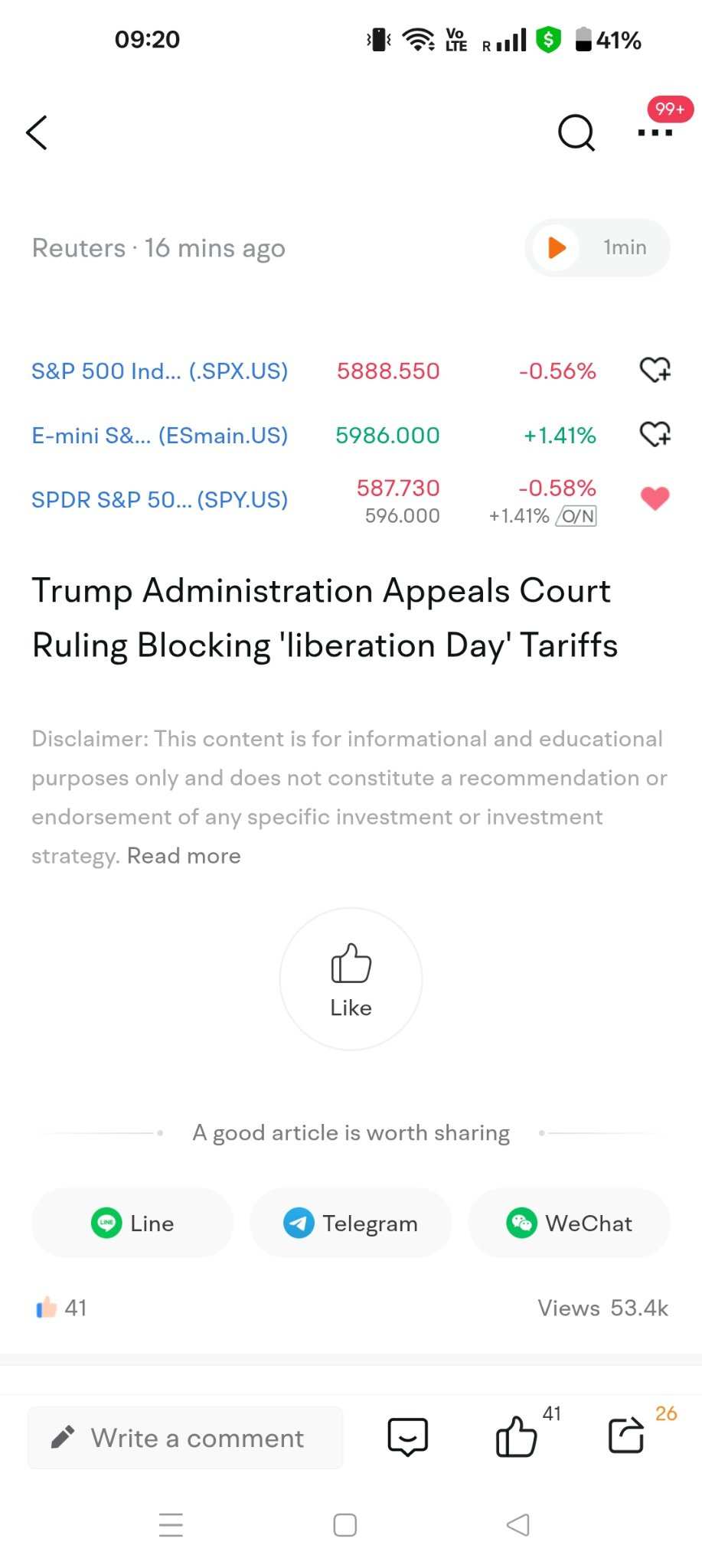Open SPDR S&P 500 SPY.US quote
Image resolution: width=702 pixels, height=1568 pixels.
(159, 500)
